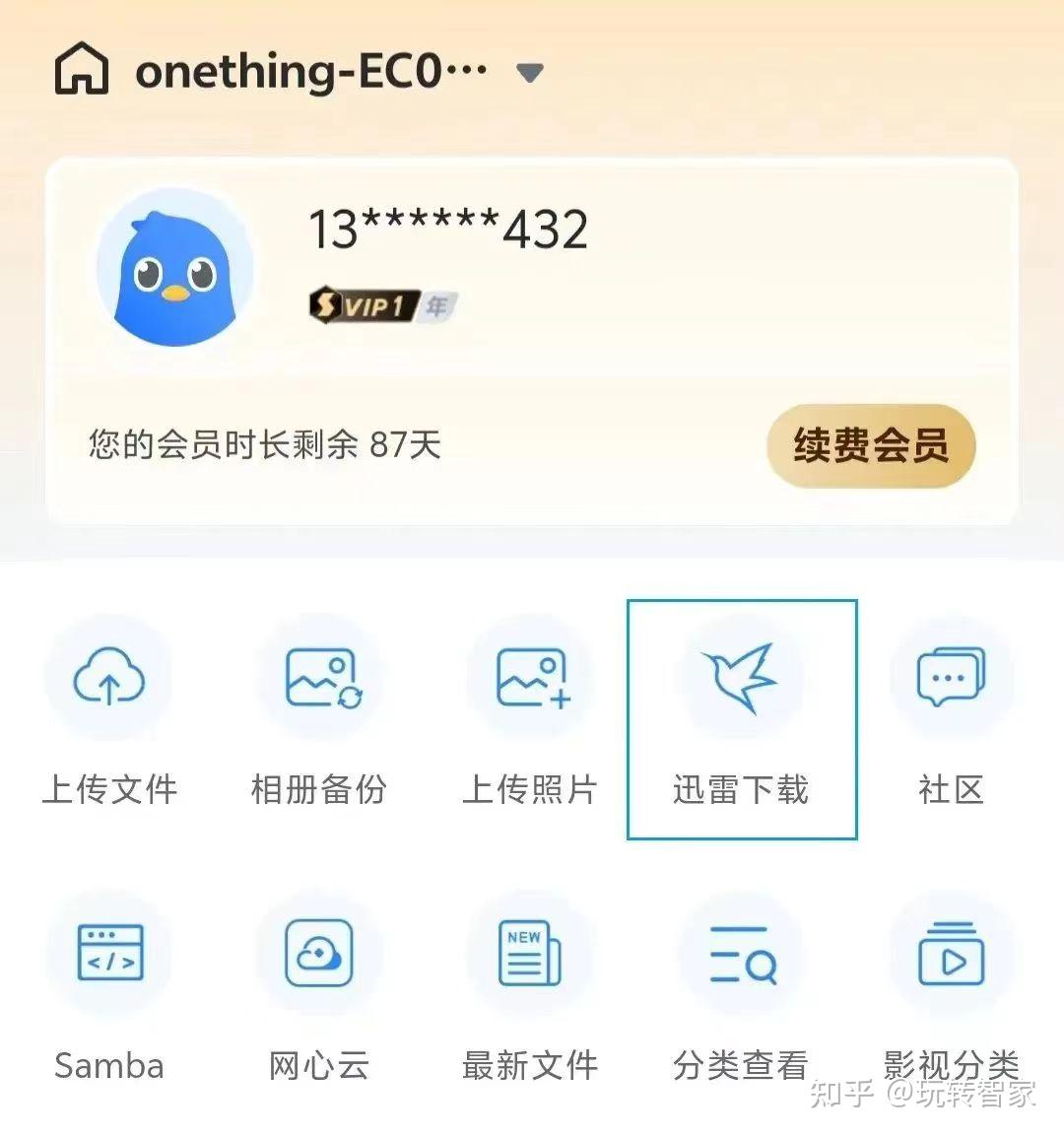Open device switcher via the arrow
Image resolution: width=1064 pixels, height=1137 pixels.
(529, 71)
